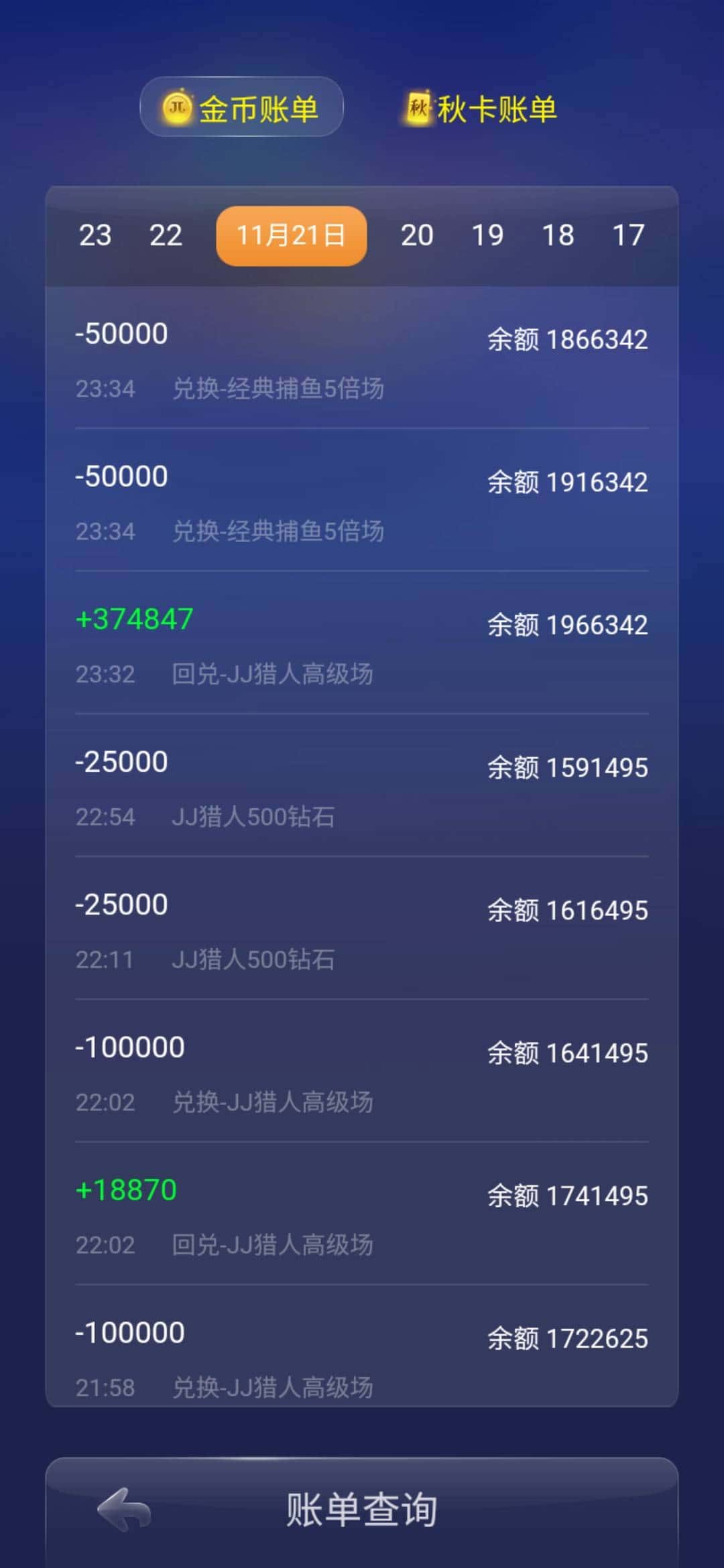Screen dimensions: 724x1568
Task: Tap the highlighted 11月21日 date button
Action: tap(290, 236)
